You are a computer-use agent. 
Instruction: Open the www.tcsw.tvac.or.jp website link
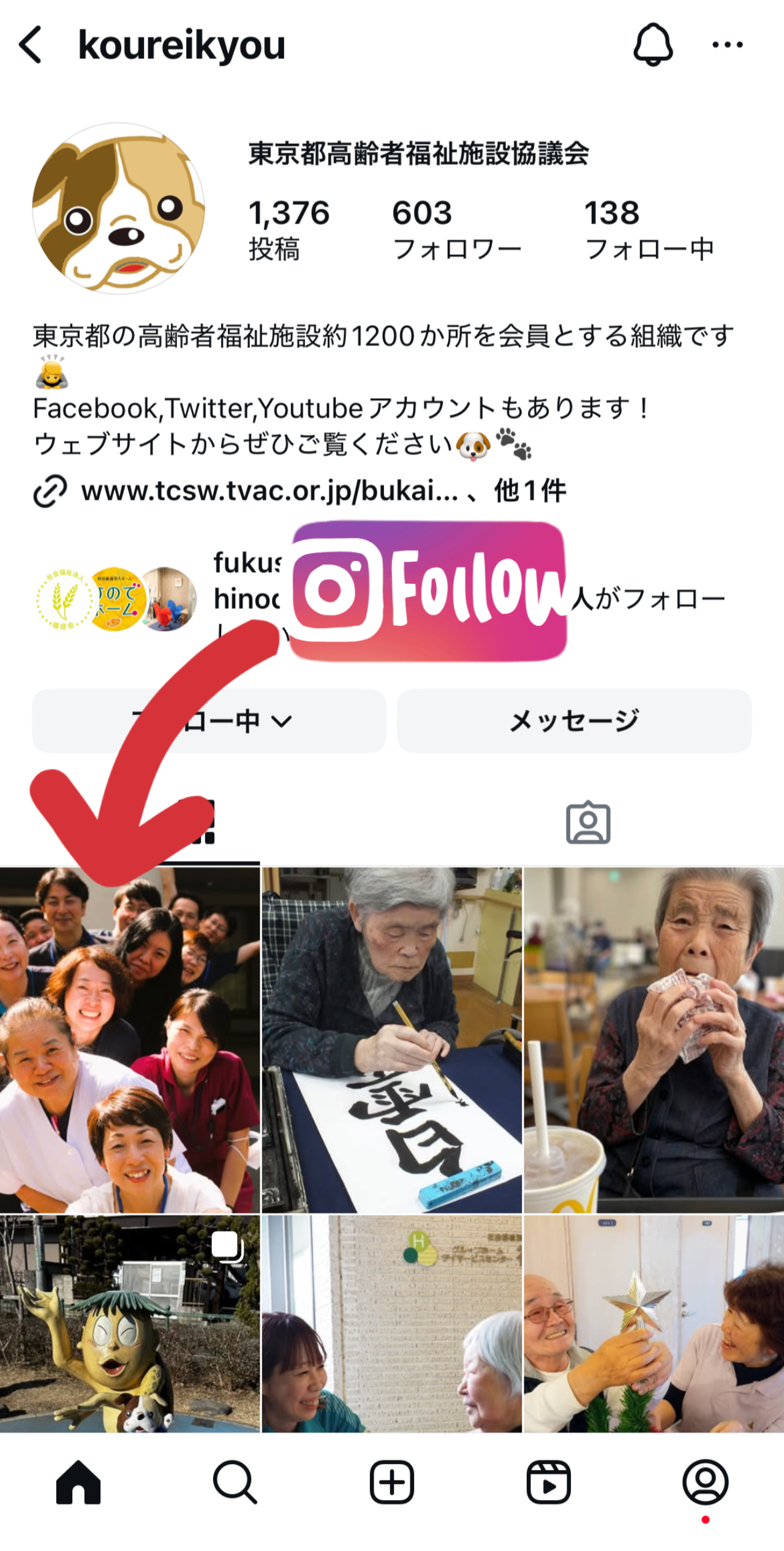[x=269, y=491]
